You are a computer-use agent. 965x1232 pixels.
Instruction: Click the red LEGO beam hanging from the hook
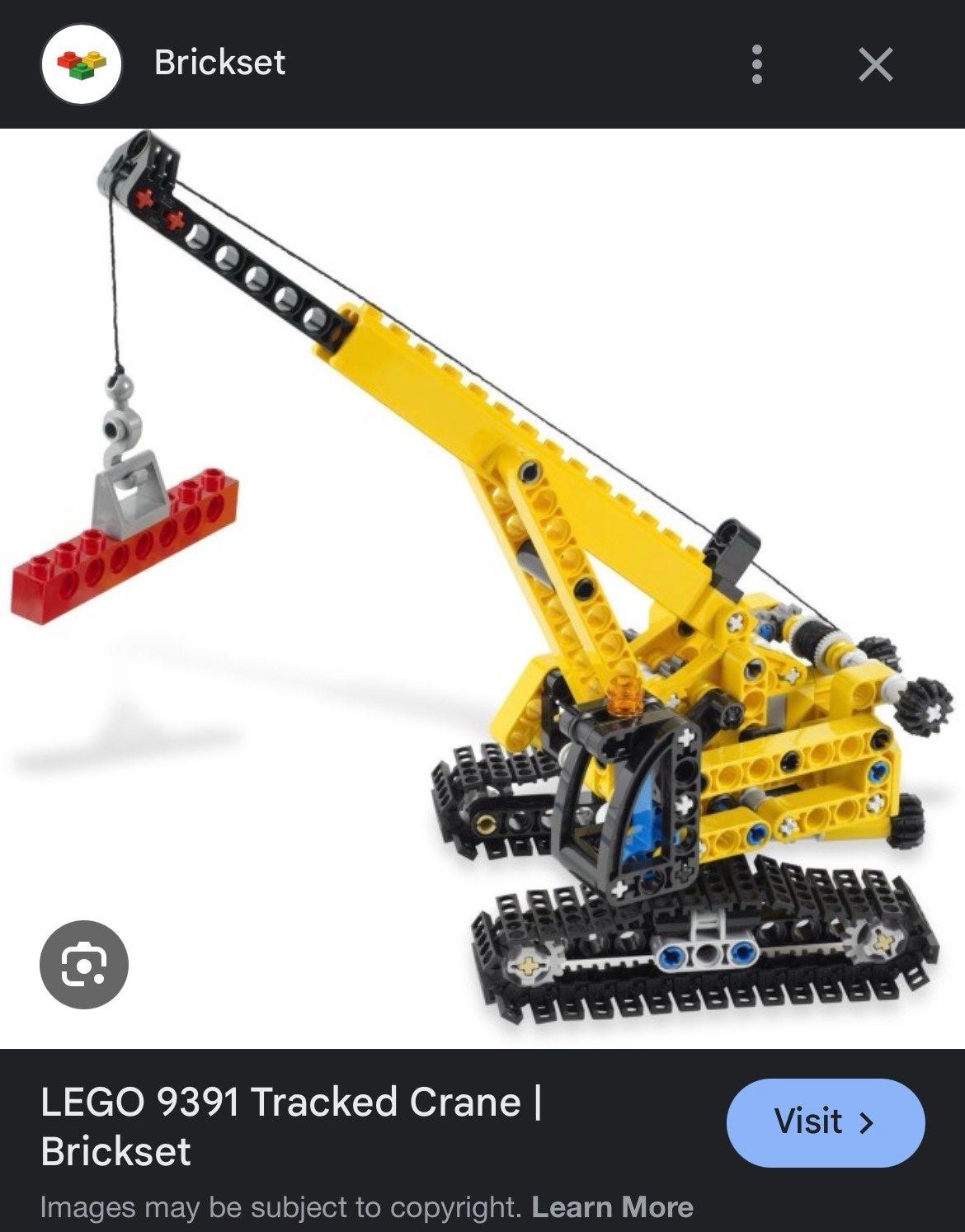[132, 544]
